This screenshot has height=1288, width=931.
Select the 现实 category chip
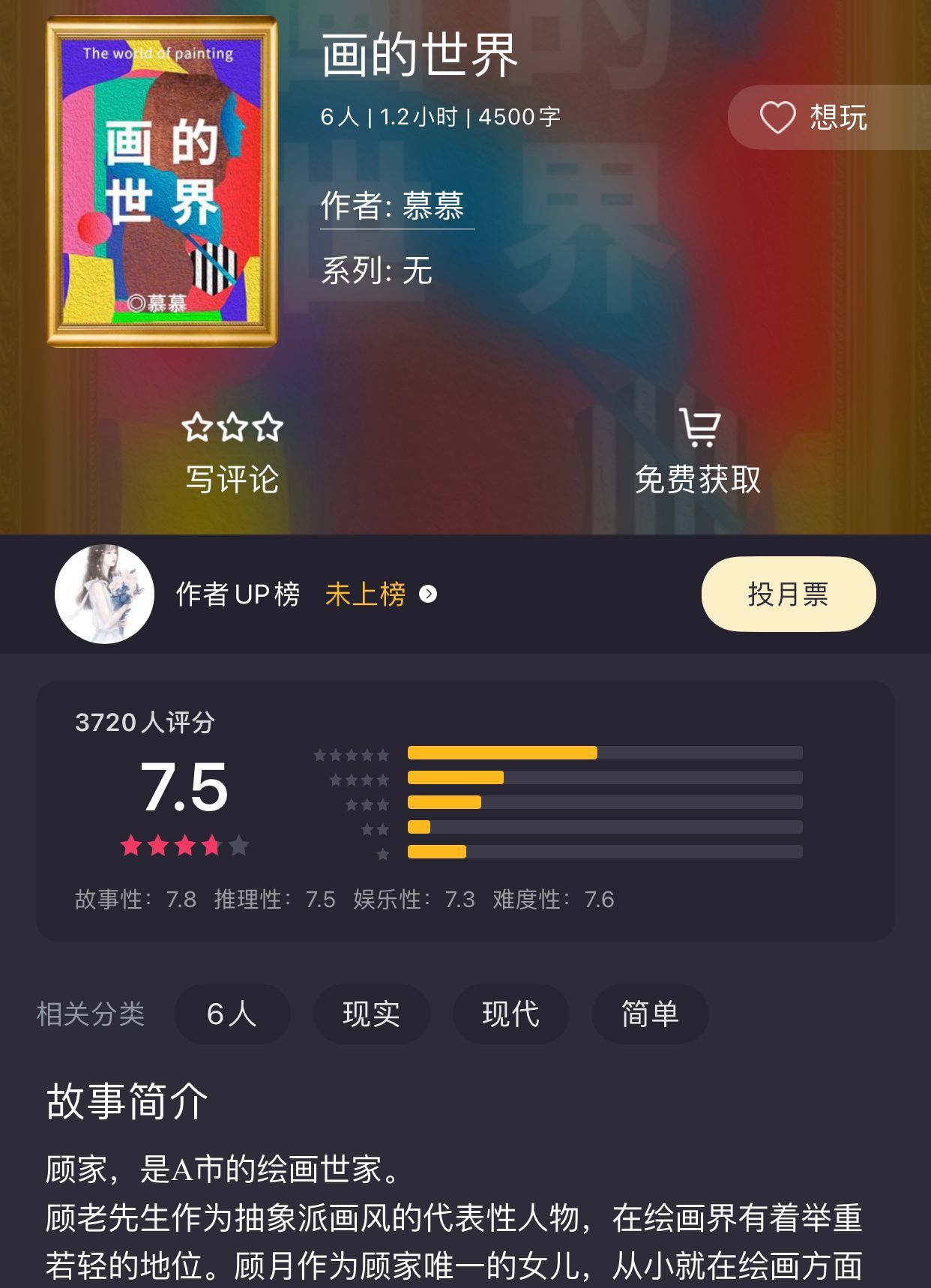[371, 1014]
